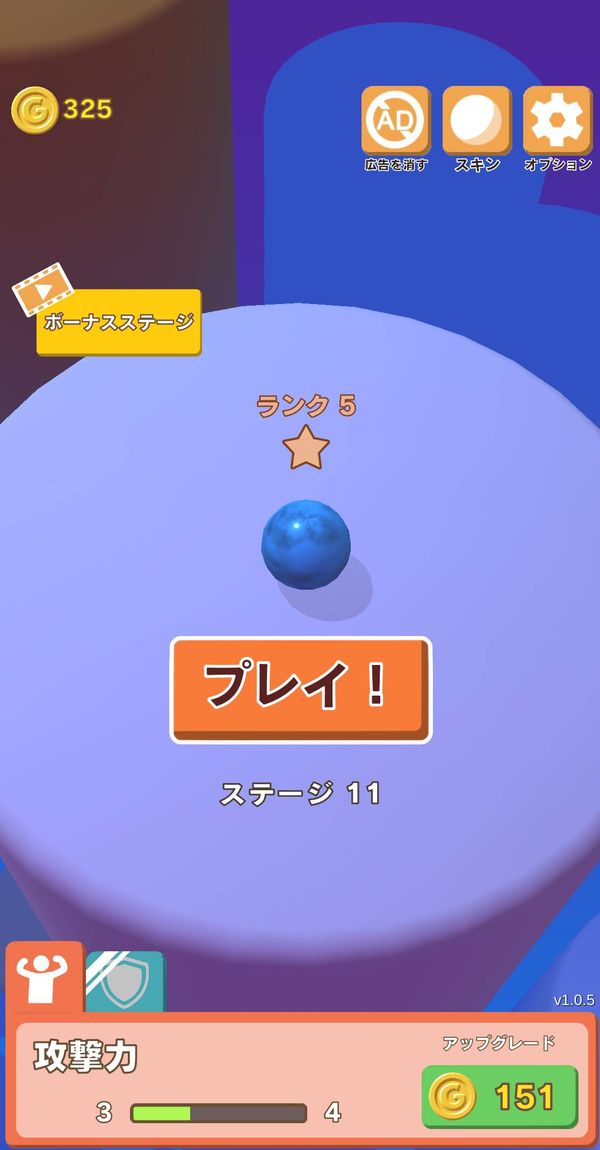
Task: Tap the プレイ! button to start stage 11
Action: [x=301, y=689]
